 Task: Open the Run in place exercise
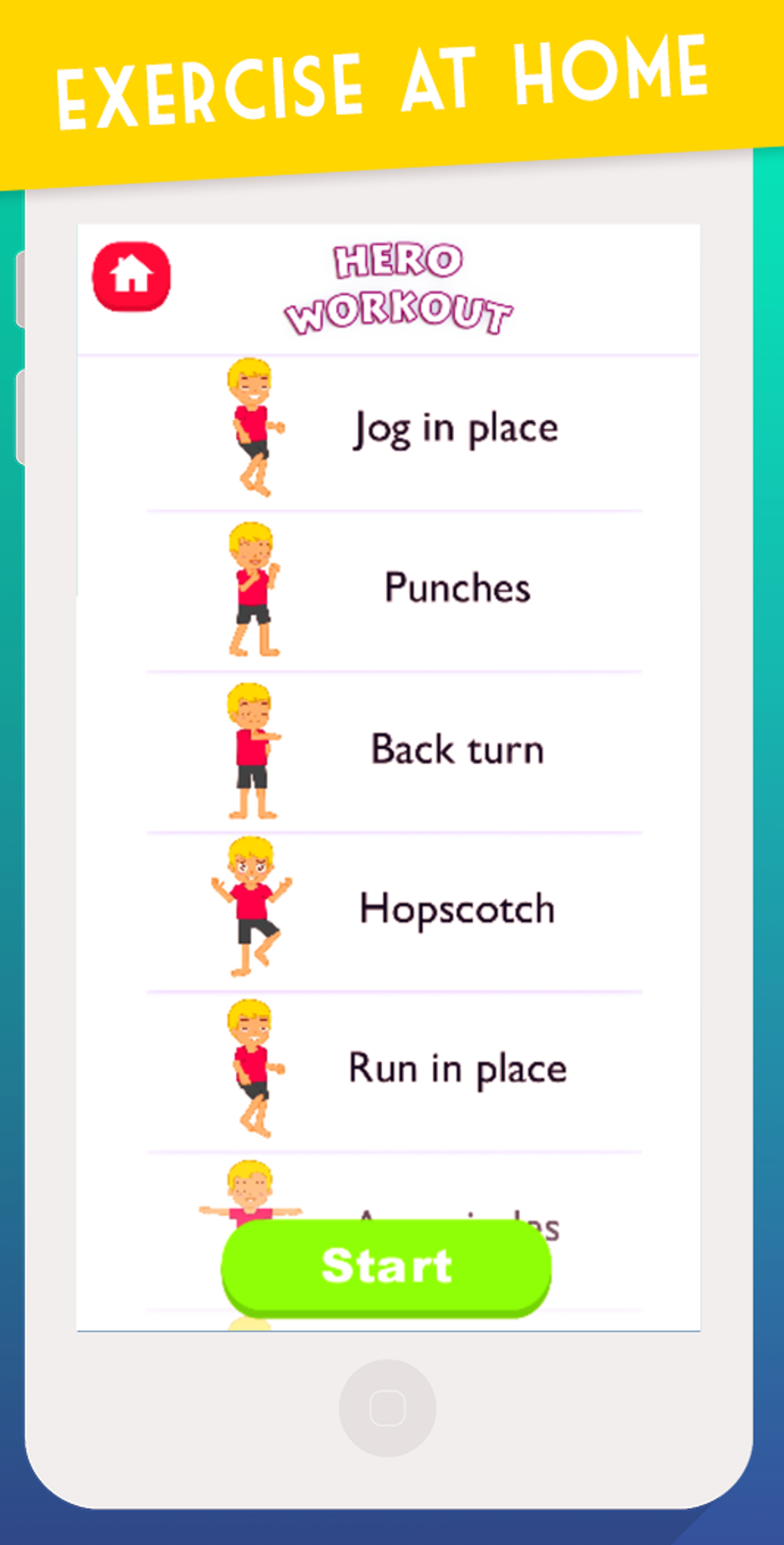[x=392, y=1067]
